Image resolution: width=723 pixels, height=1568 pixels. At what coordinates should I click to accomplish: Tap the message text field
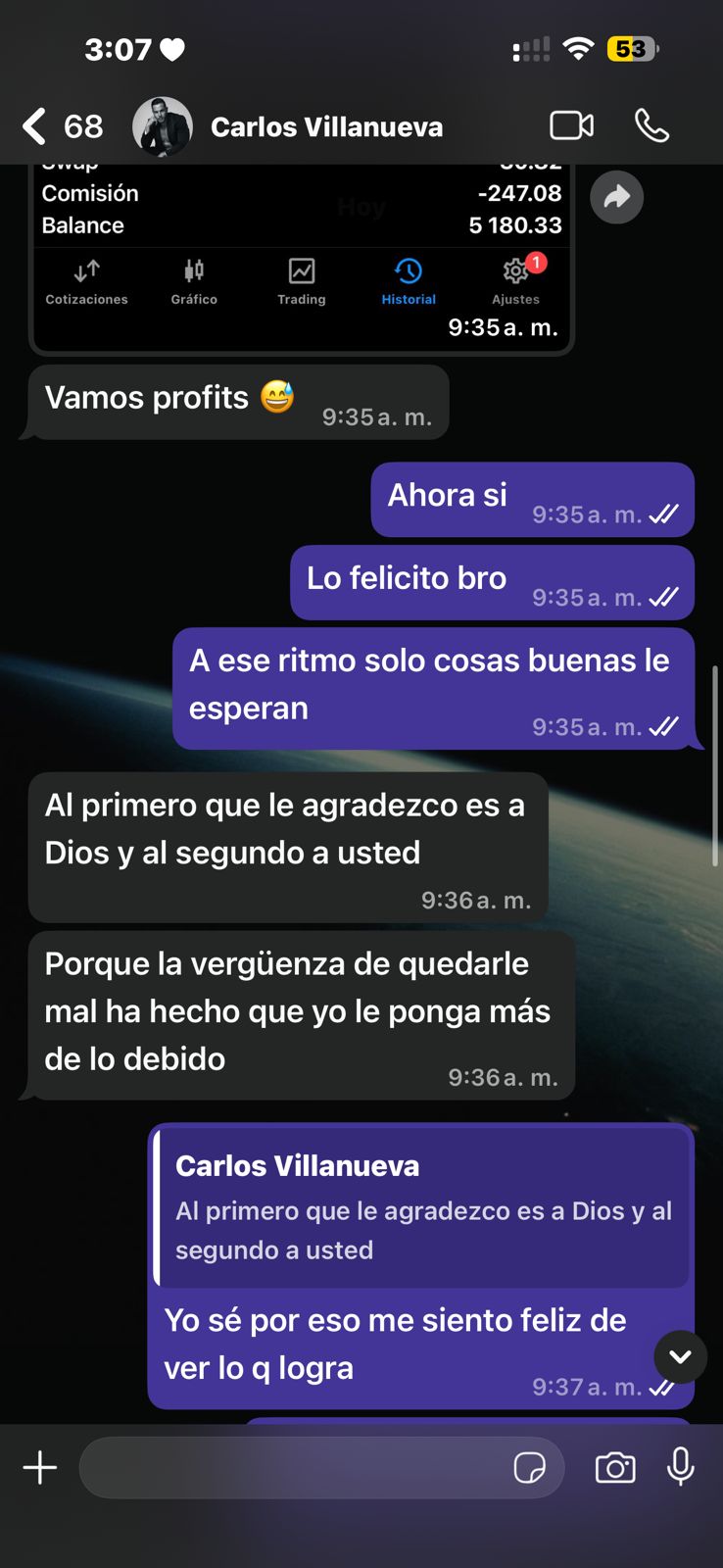pos(294,1467)
